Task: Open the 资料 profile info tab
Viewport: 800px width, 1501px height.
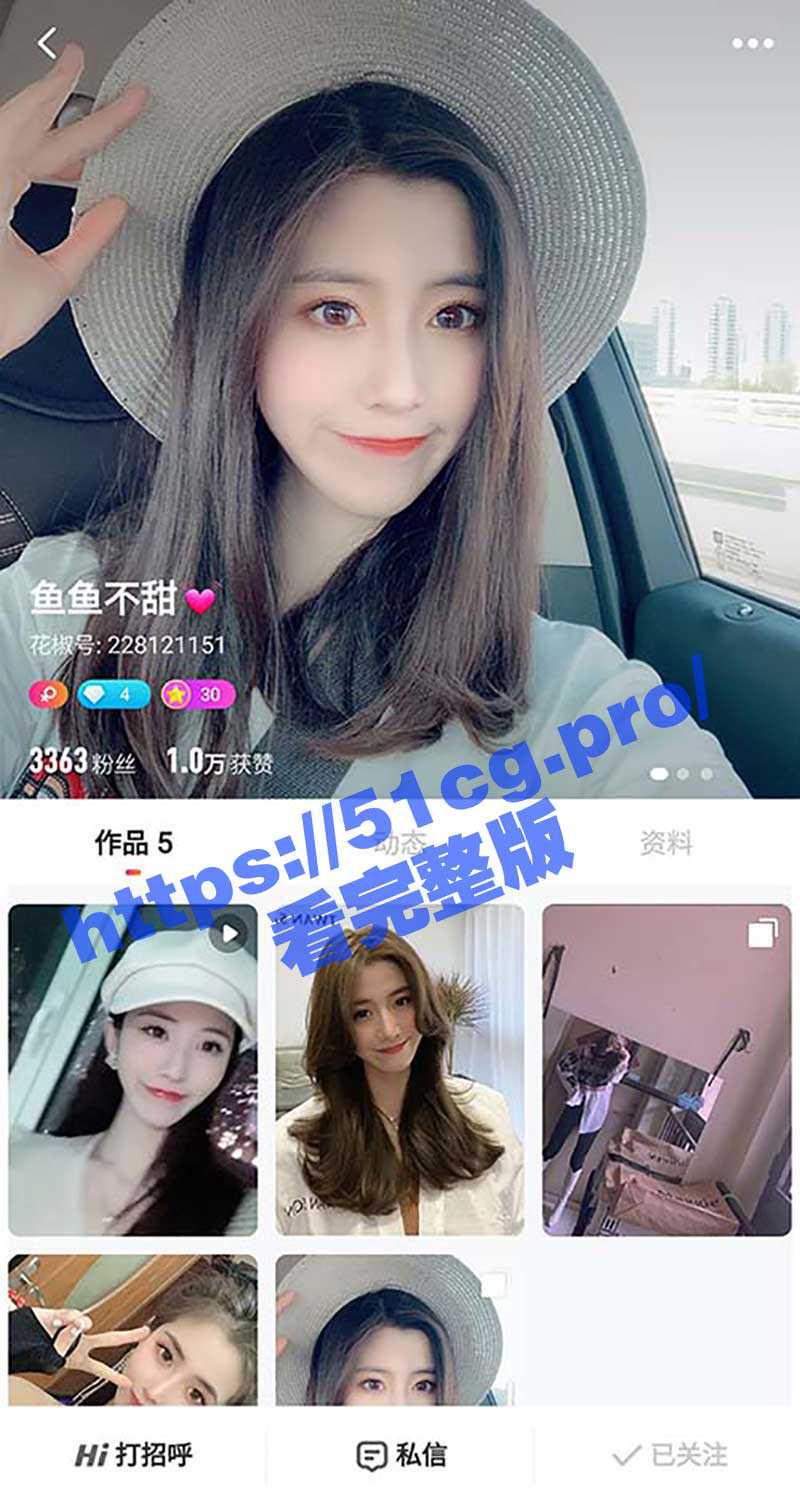Action: (666, 841)
